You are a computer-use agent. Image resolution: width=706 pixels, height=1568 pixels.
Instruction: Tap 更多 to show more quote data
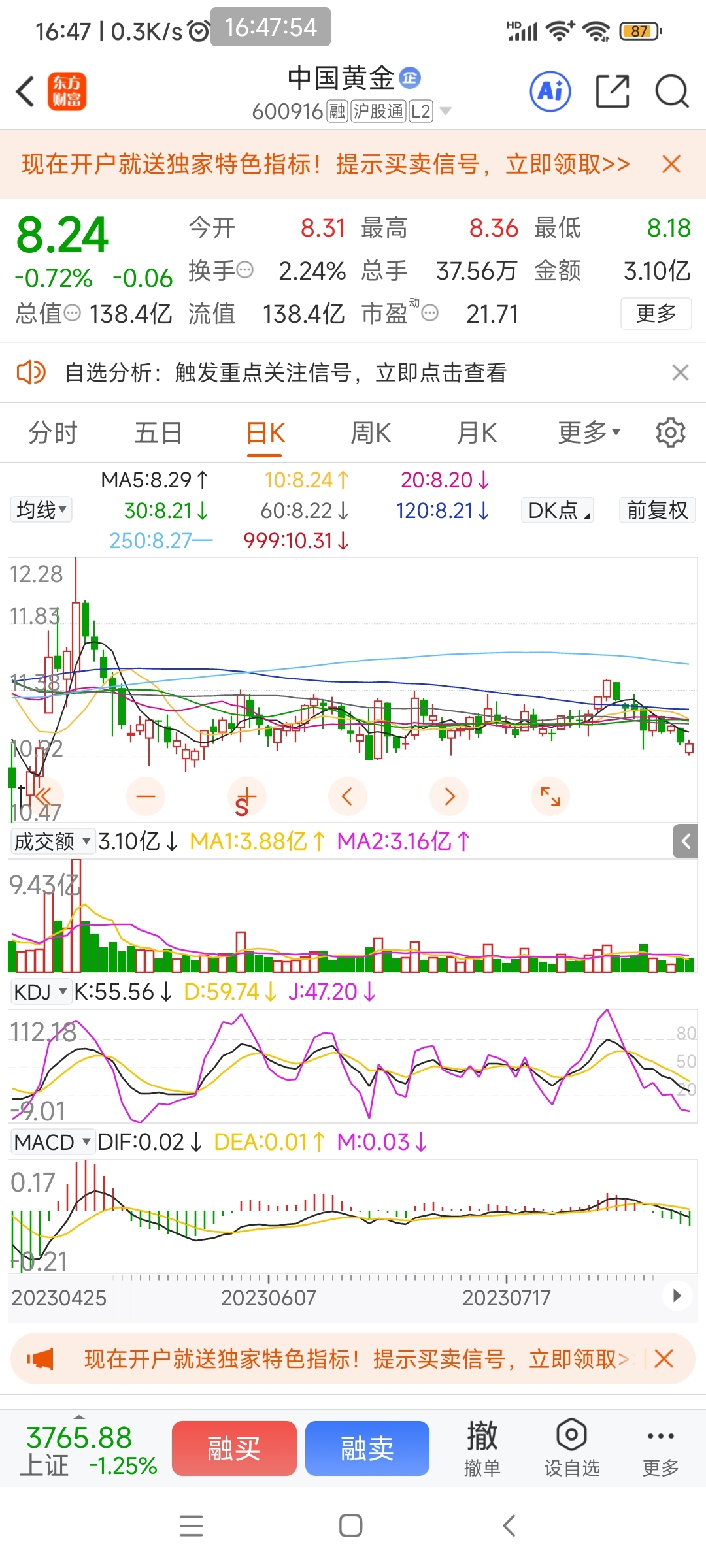point(656,314)
